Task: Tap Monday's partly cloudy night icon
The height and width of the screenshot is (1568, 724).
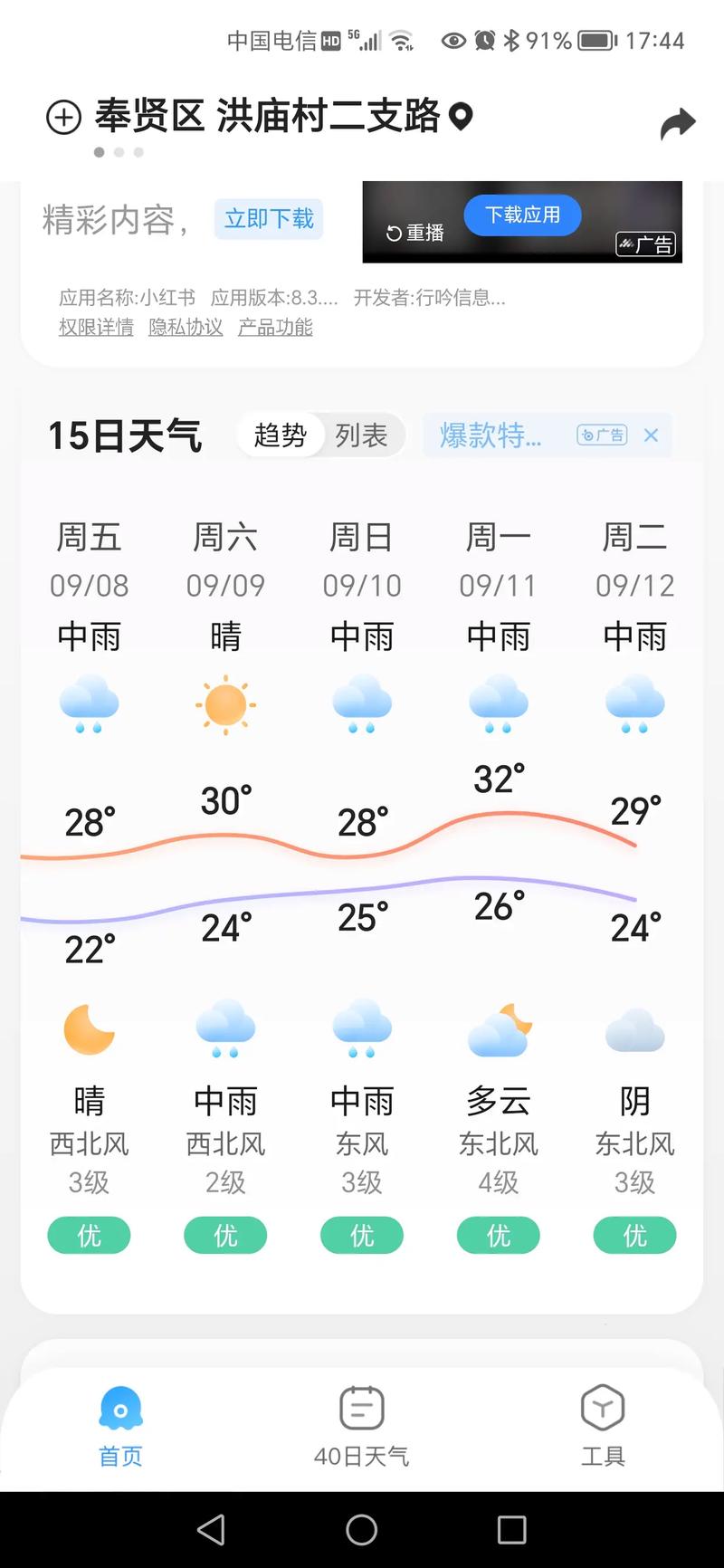Action: click(499, 1028)
